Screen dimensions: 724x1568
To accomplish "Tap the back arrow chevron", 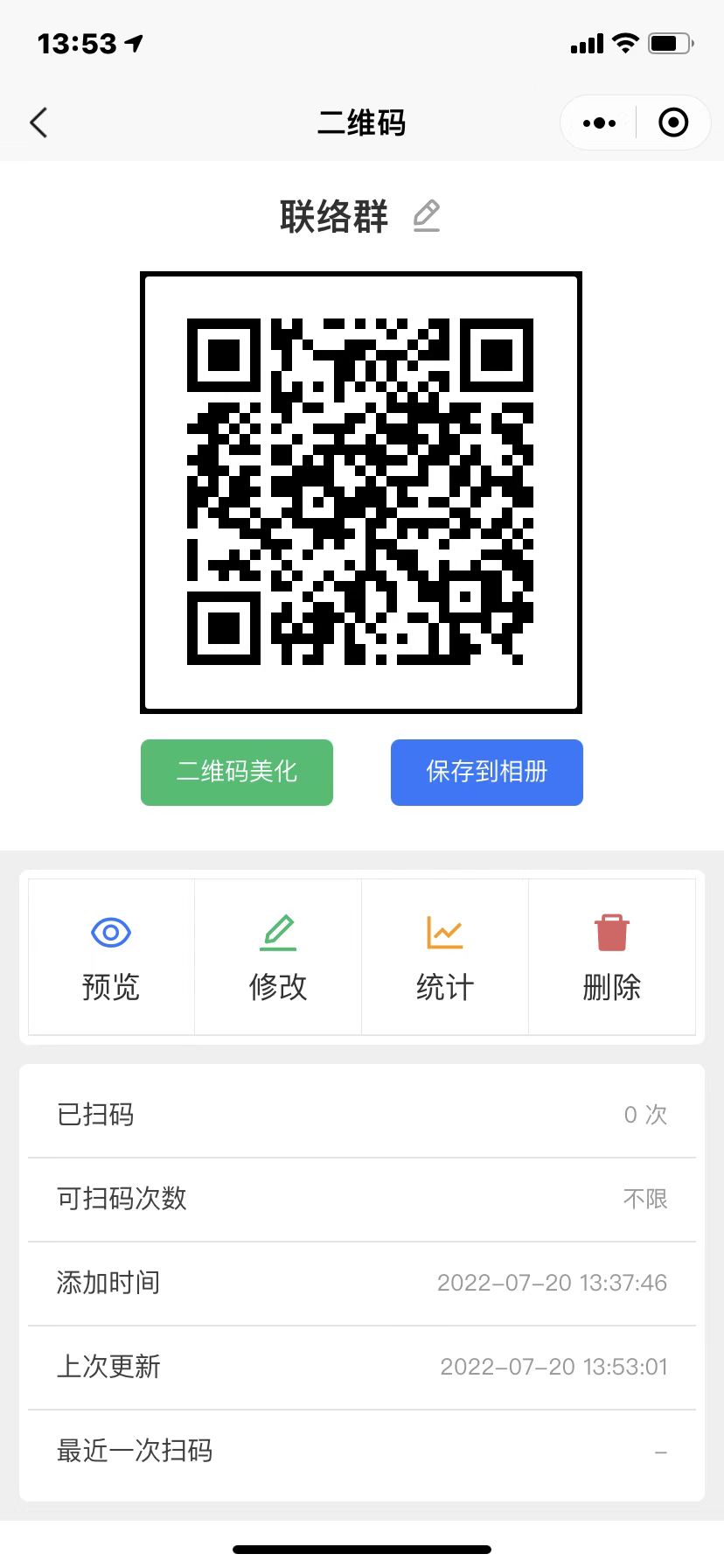I will pyautogui.click(x=38, y=122).
